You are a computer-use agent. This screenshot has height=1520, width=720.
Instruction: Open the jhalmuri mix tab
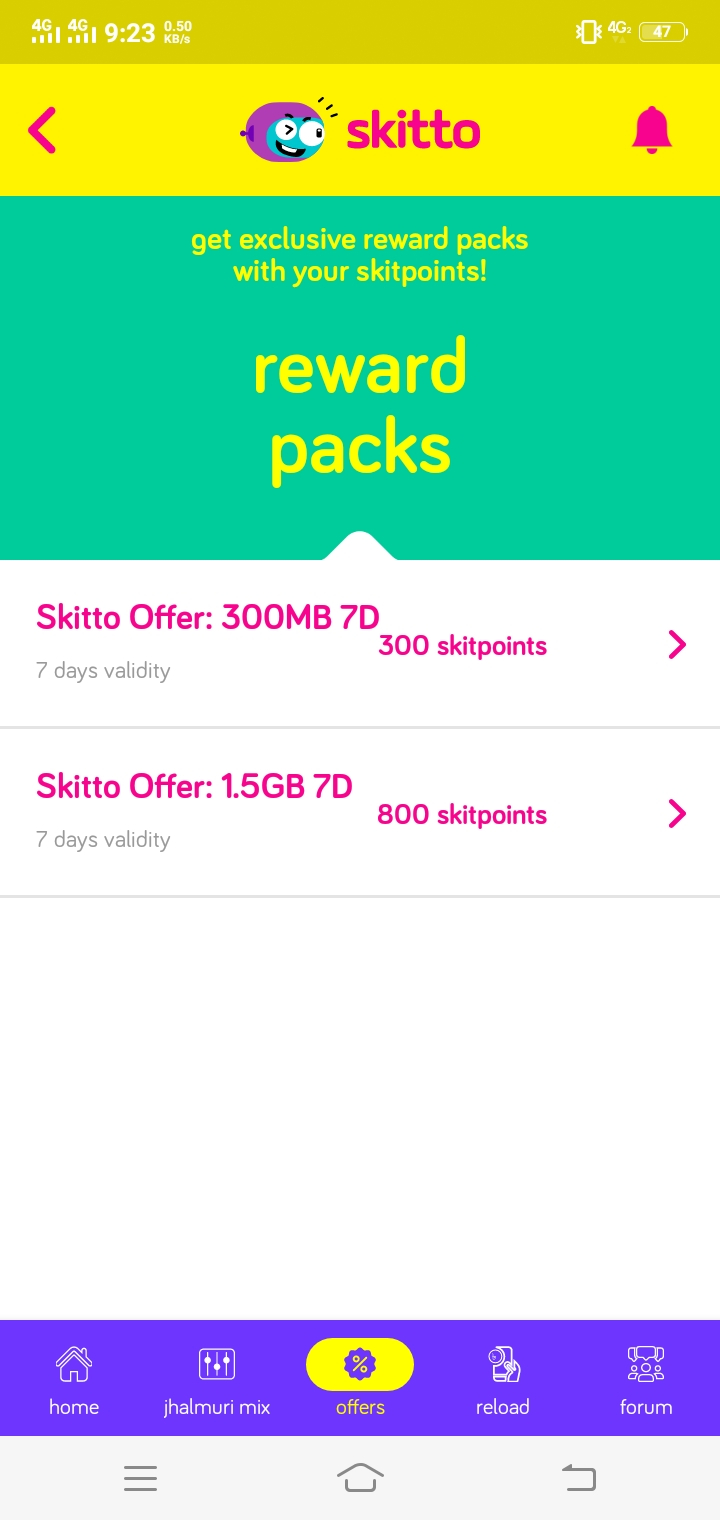pos(217,1379)
